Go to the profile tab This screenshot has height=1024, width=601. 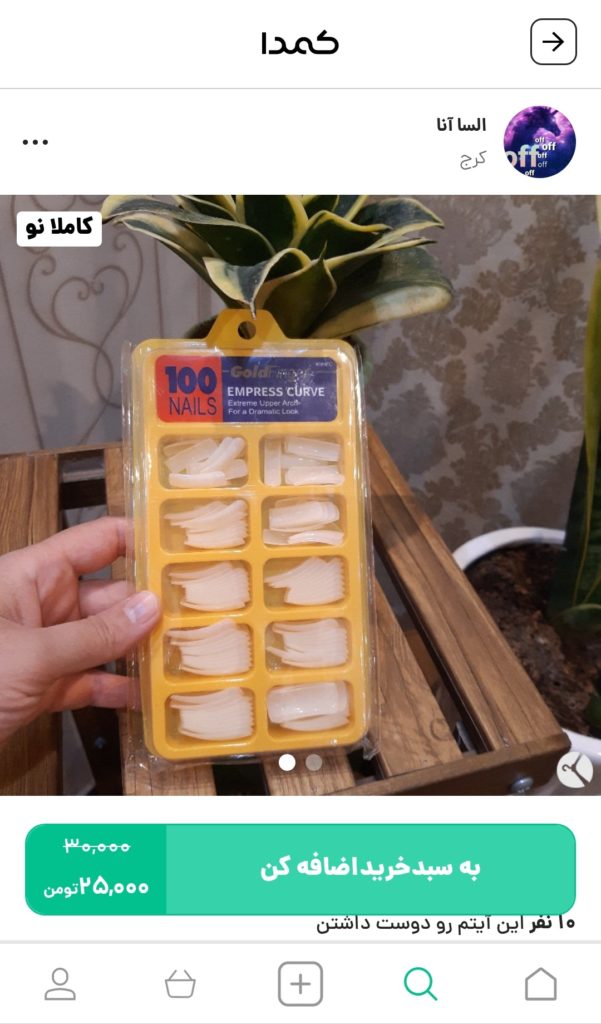(60, 984)
